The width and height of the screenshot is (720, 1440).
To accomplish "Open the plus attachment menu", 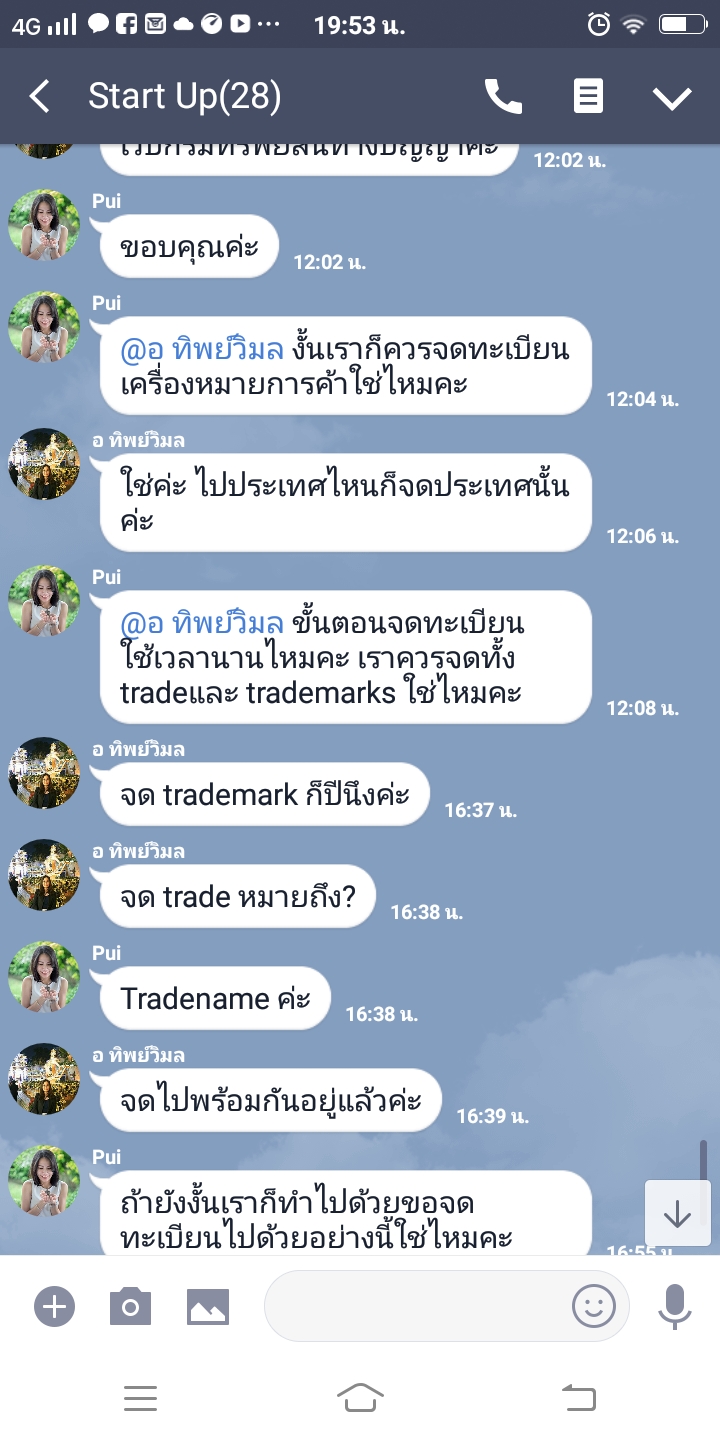I will click(x=54, y=1306).
